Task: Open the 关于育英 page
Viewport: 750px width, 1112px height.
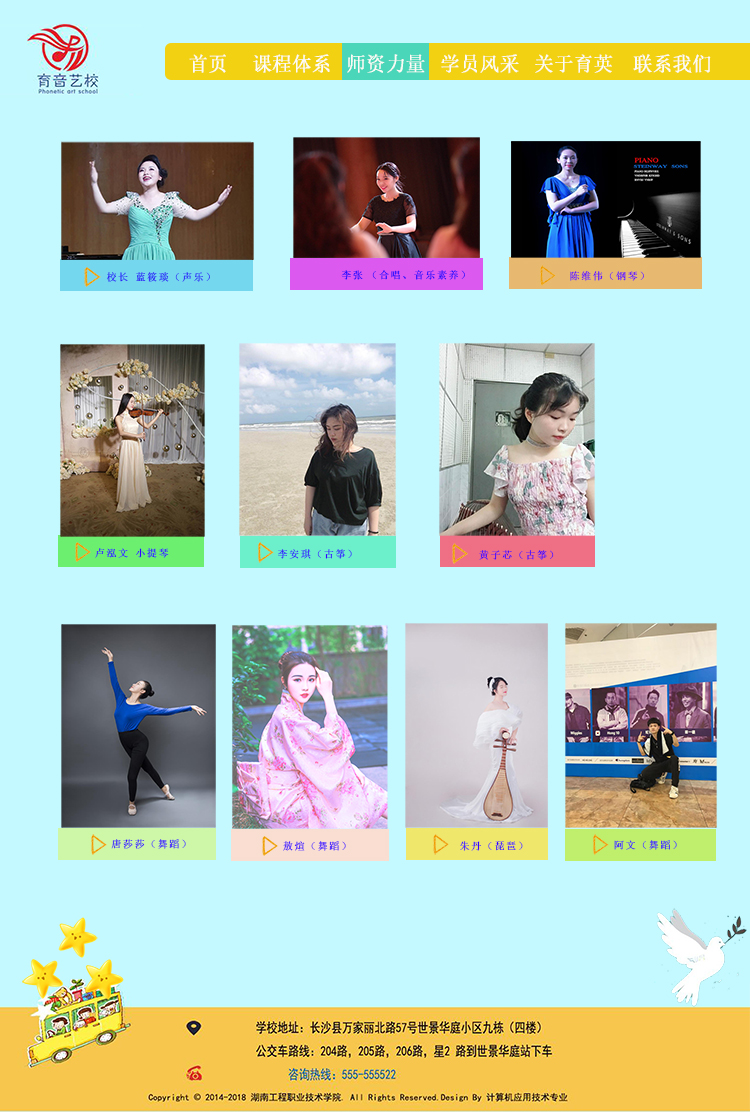Action: coord(573,64)
